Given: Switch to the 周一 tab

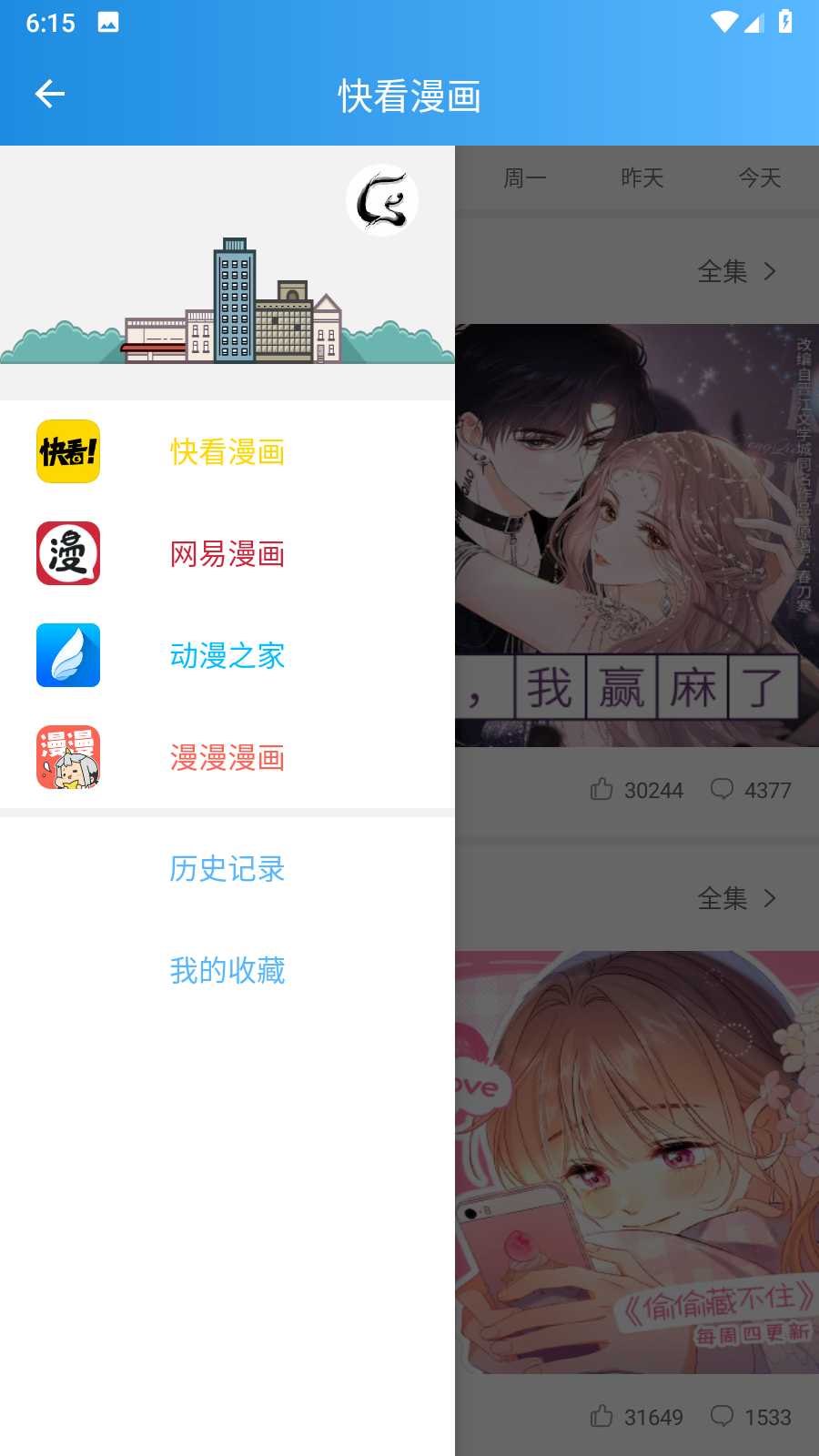Looking at the screenshot, I should [x=525, y=178].
